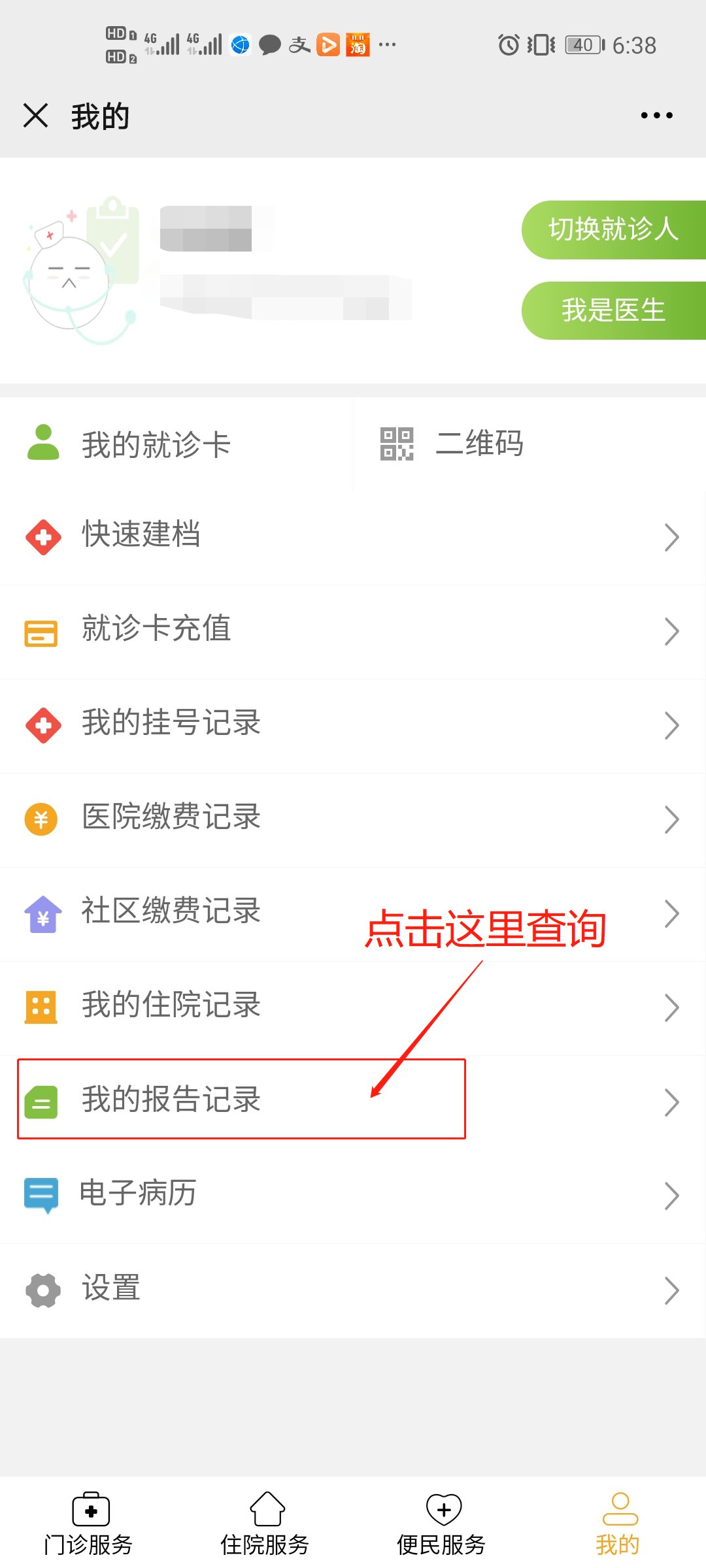Switch to 住院服务 tab
The image size is (706, 1568).
pos(265,1524)
